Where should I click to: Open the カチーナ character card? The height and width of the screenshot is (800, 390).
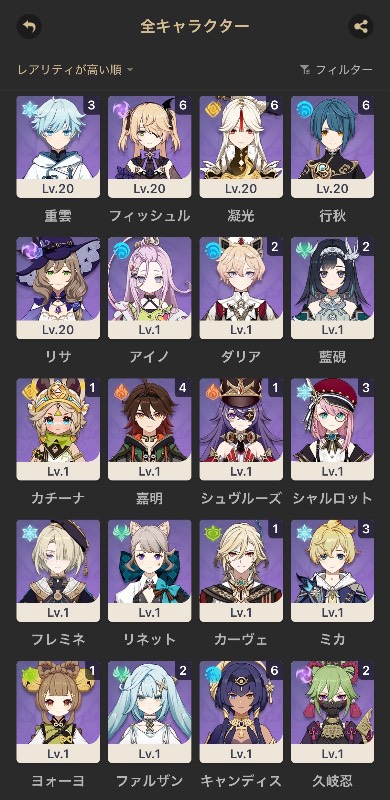(58, 430)
